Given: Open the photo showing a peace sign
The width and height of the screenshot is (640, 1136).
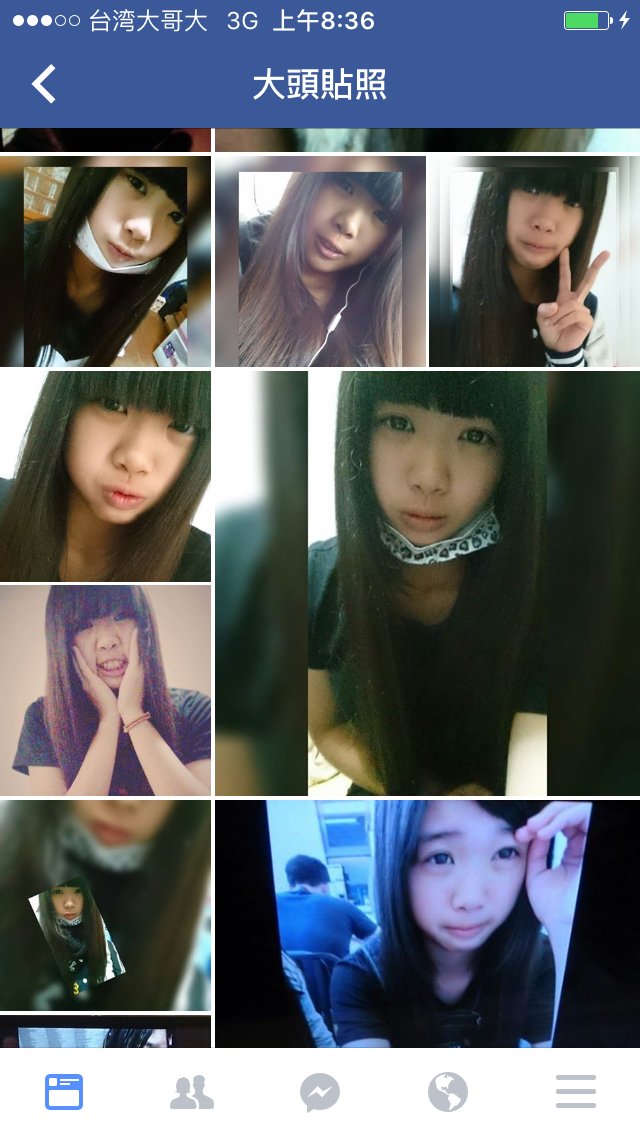Looking at the screenshot, I should (x=534, y=262).
